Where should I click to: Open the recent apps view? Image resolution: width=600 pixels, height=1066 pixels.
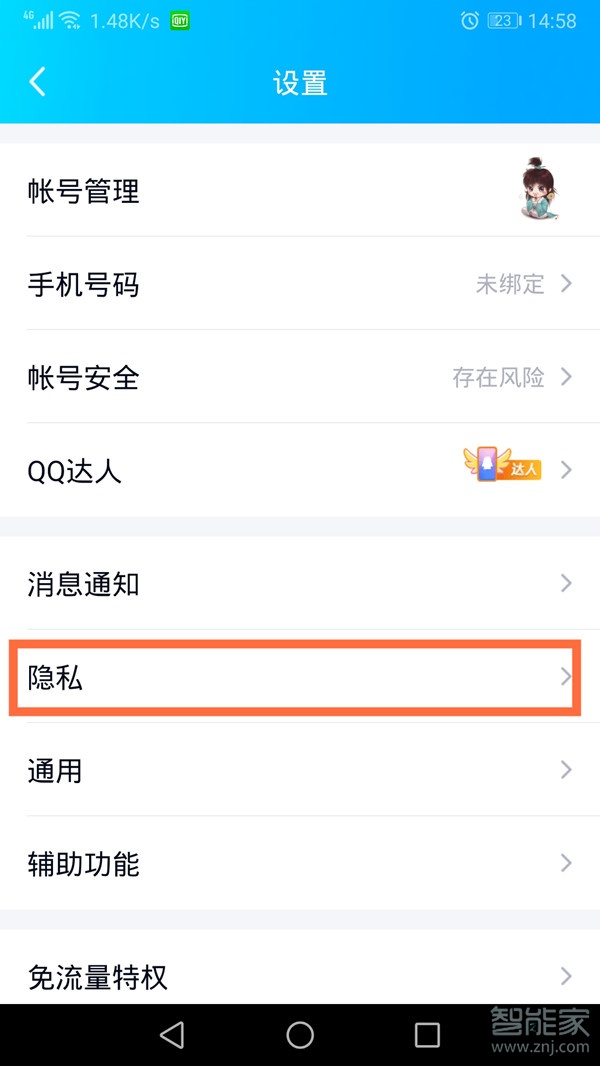(427, 1035)
